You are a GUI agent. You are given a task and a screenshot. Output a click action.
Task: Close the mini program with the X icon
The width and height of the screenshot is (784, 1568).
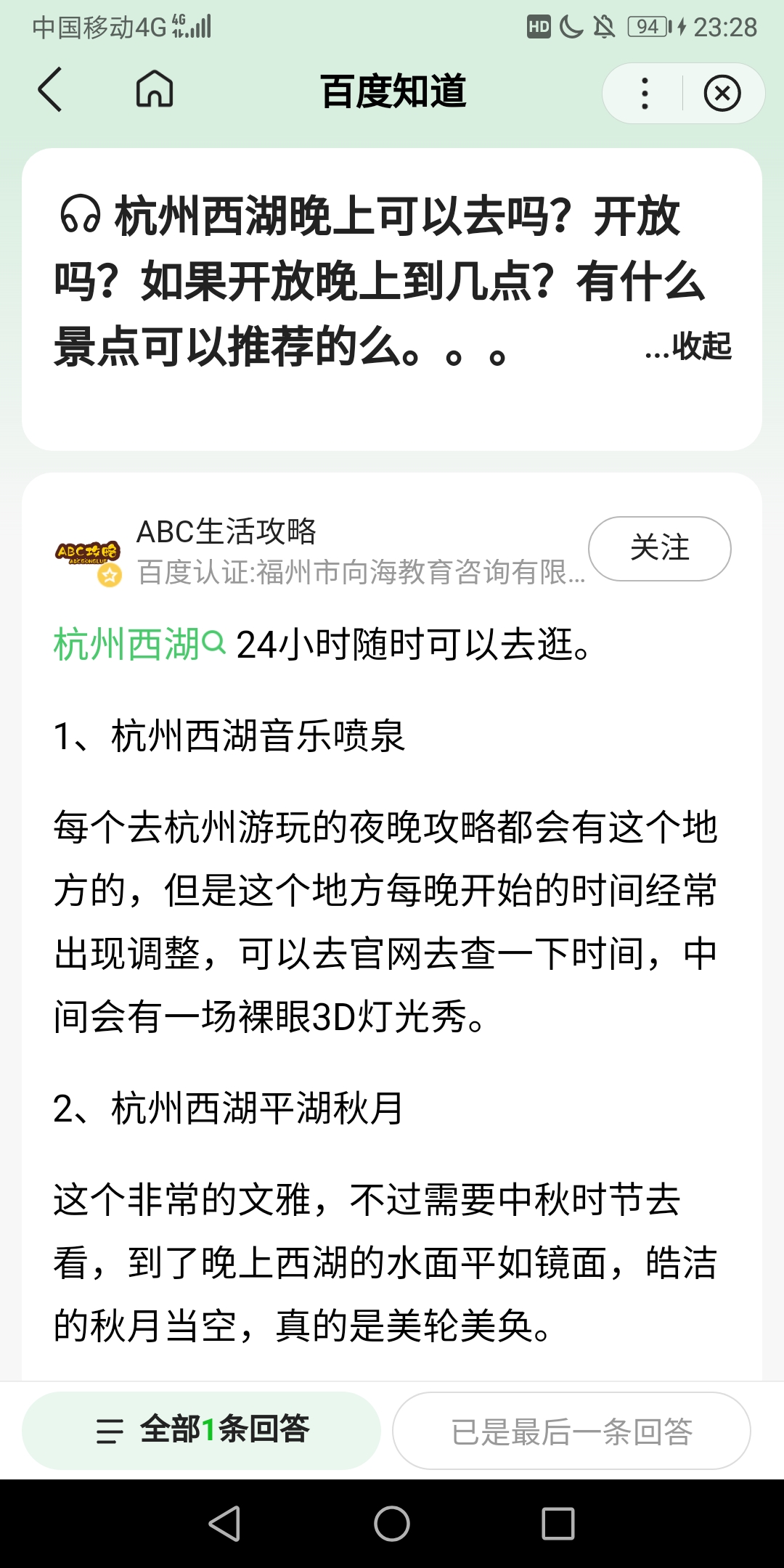(x=722, y=94)
